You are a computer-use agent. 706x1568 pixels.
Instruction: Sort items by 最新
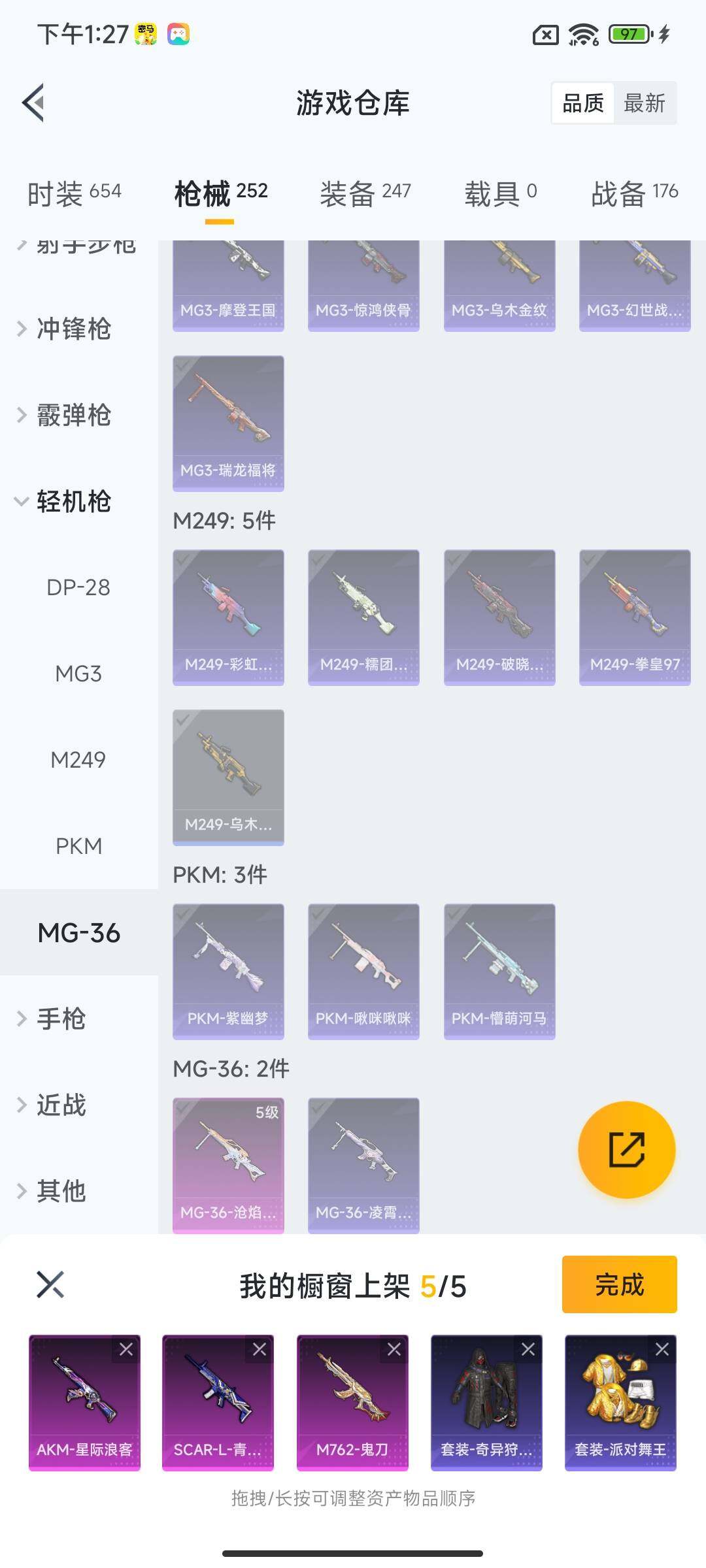644,103
